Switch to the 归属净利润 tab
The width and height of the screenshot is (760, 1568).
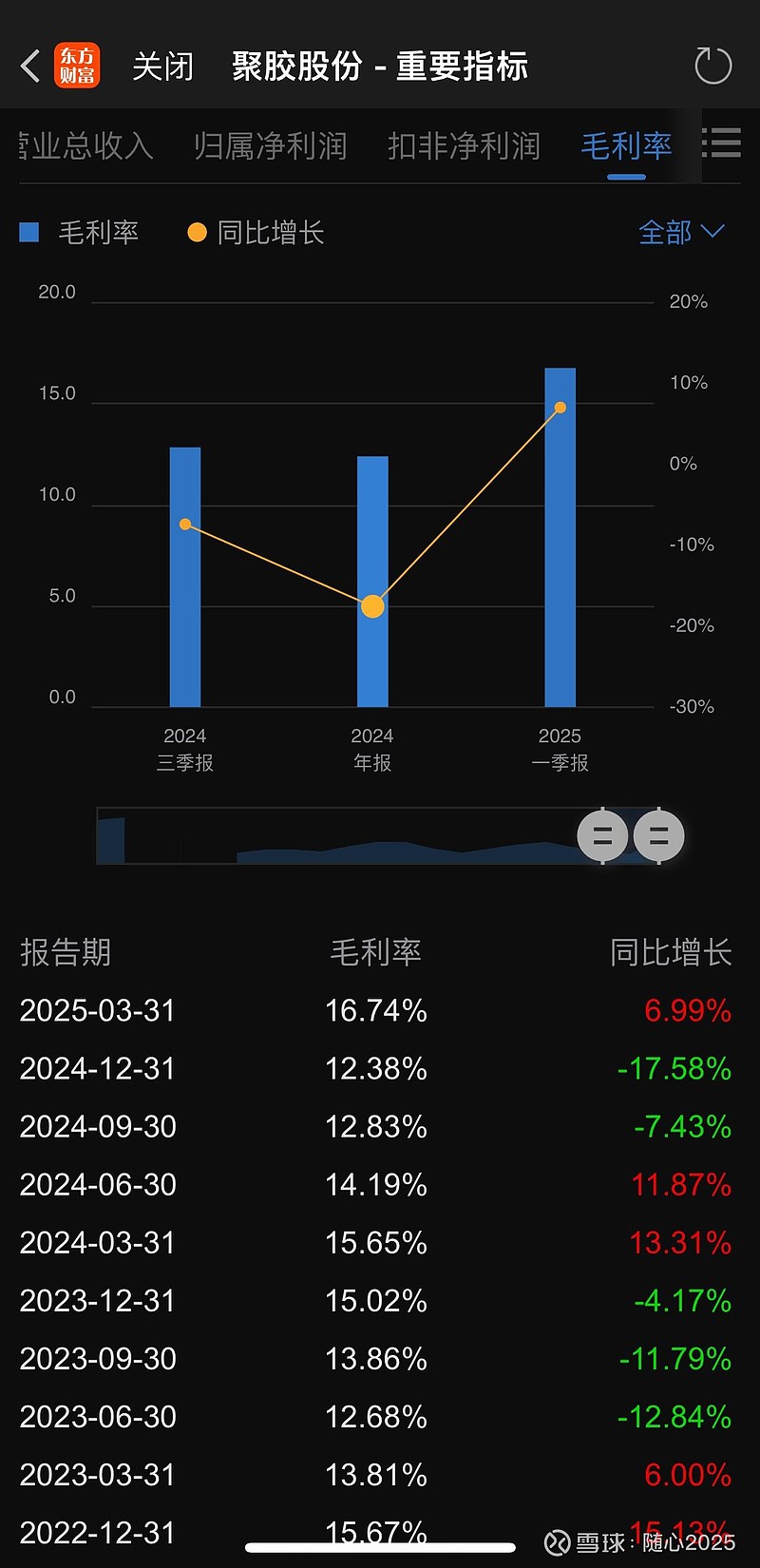click(271, 146)
